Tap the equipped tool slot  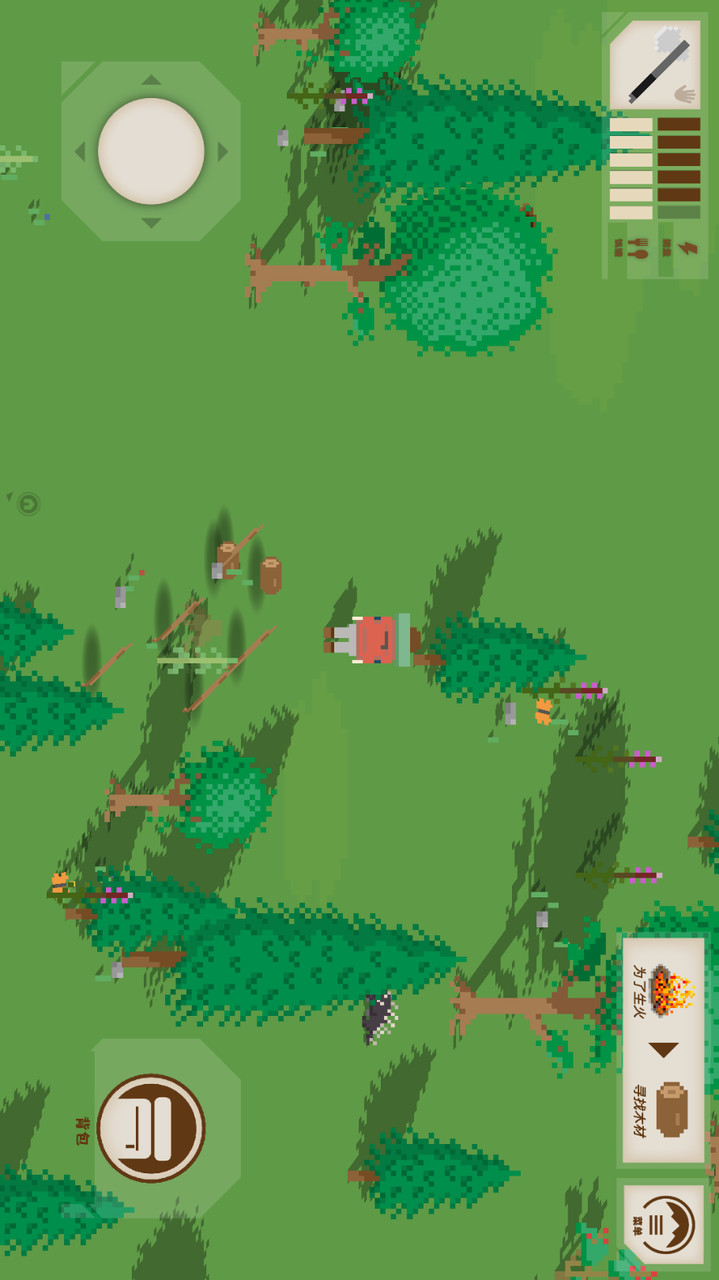pyautogui.click(x=655, y=66)
